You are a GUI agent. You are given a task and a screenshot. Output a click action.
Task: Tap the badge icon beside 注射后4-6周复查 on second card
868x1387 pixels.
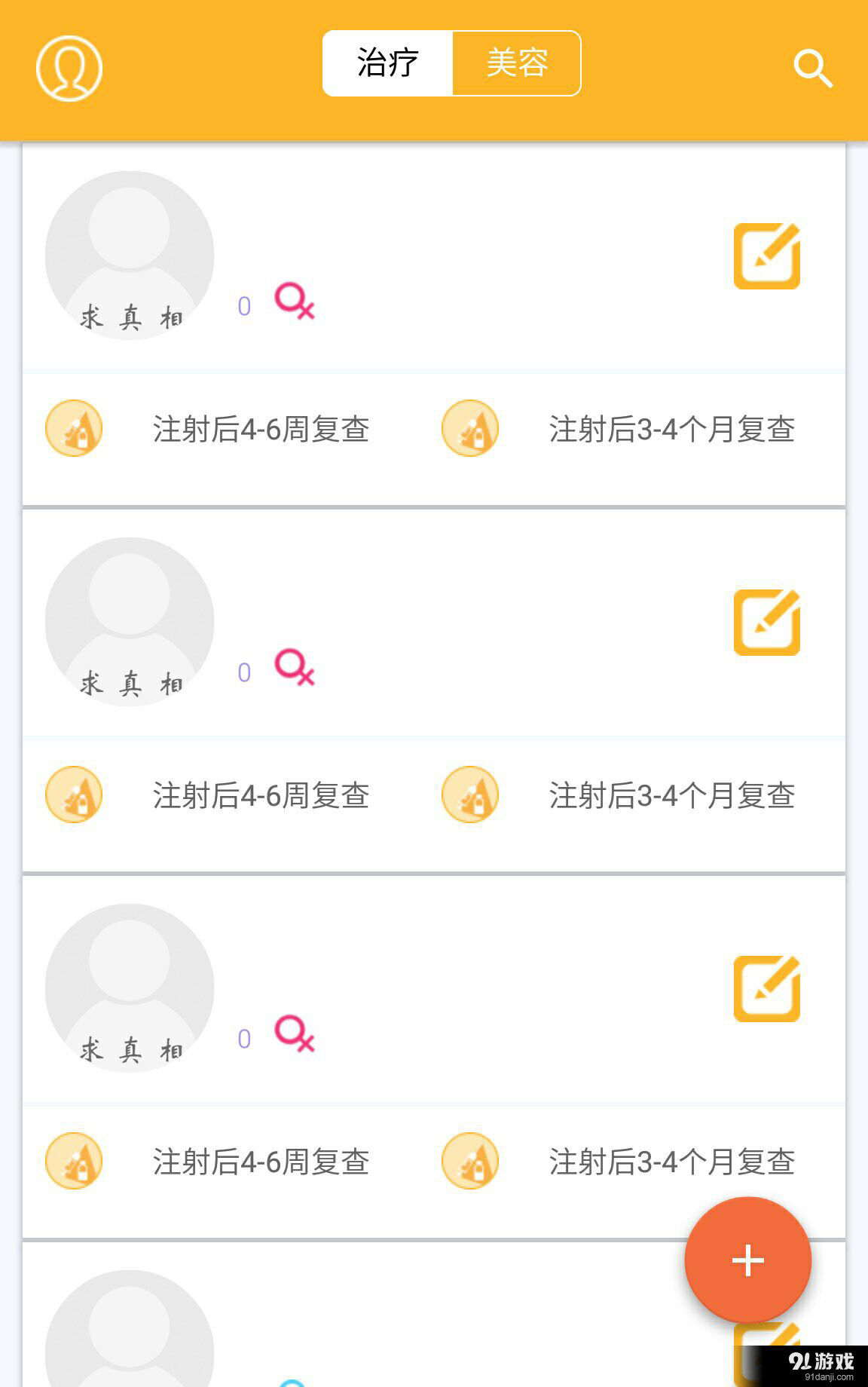tap(73, 794)
